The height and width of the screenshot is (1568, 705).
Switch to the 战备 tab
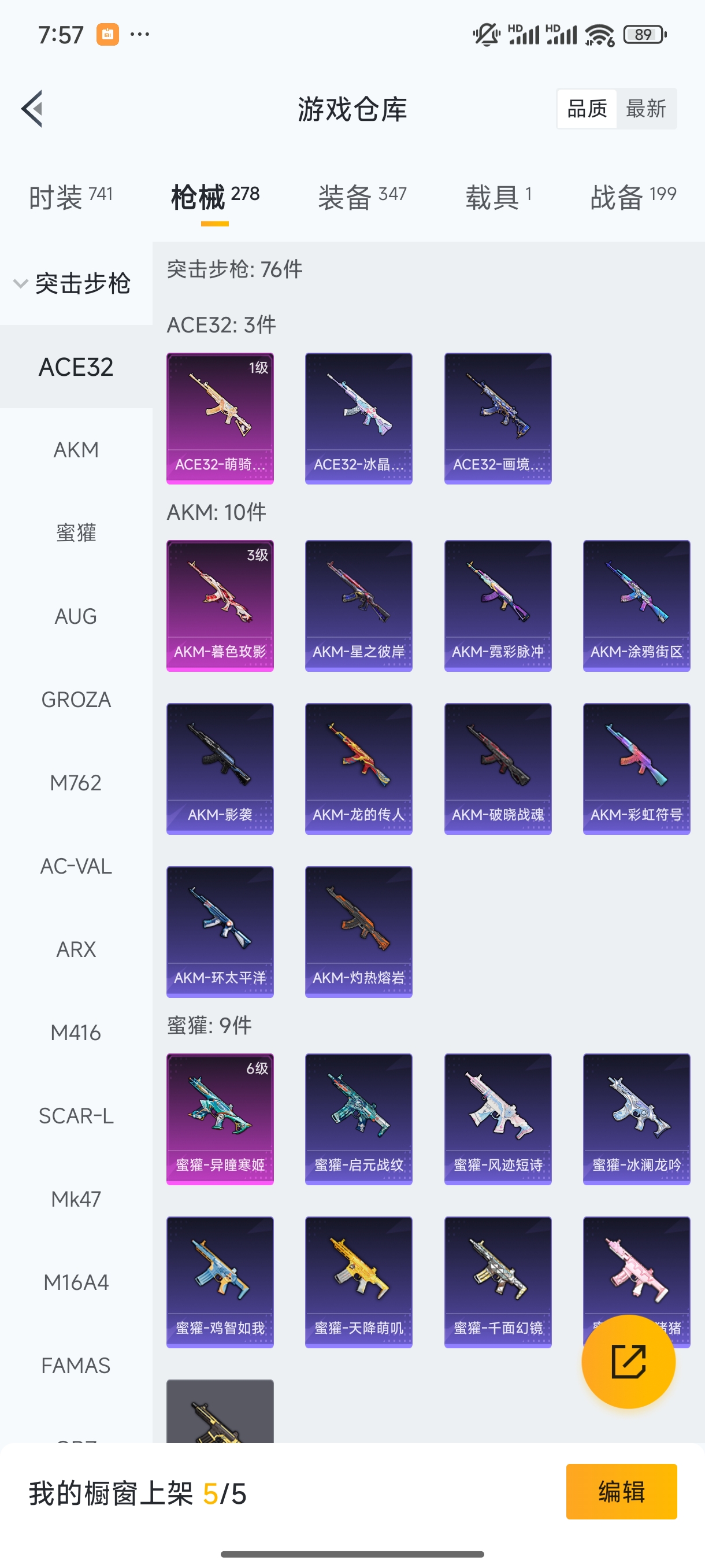(x=633, y=197)
